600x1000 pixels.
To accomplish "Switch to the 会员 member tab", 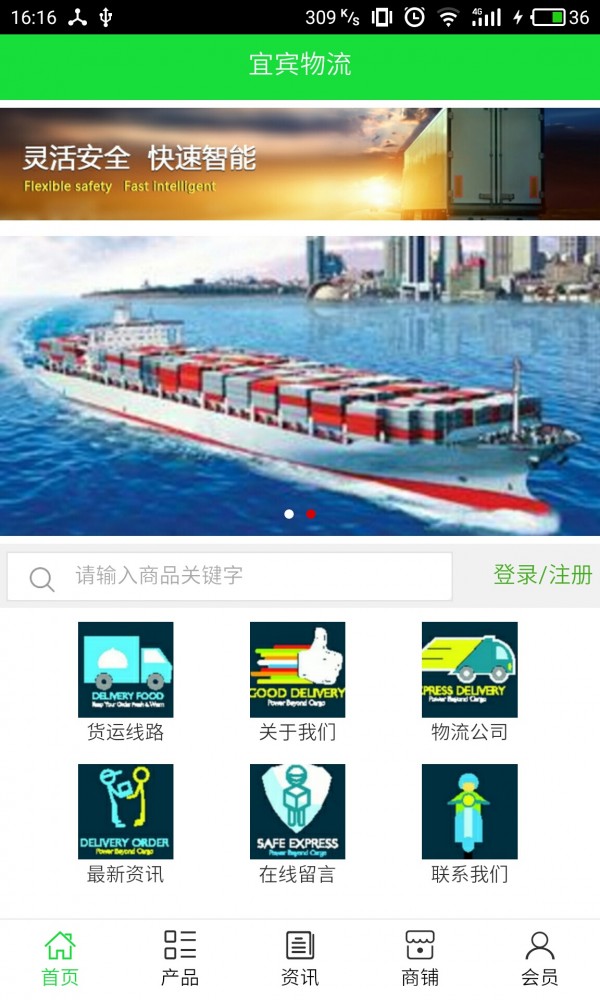I will 540,957.
